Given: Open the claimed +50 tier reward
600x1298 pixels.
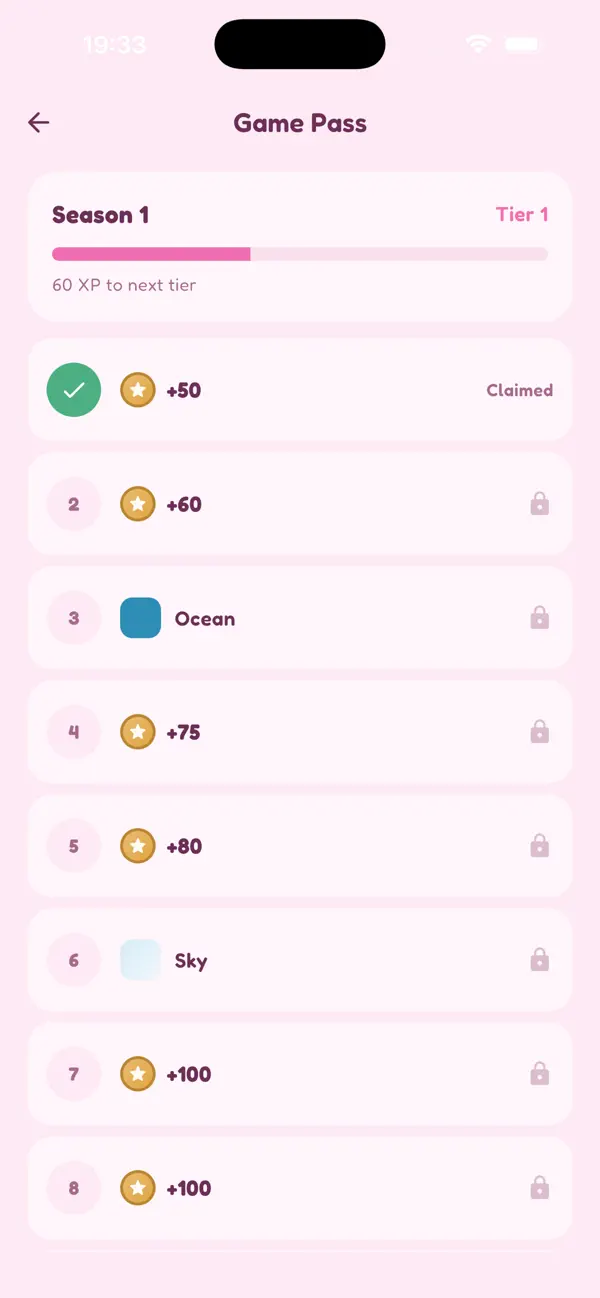Looking at the screenshot, I should tap(300, 390).
